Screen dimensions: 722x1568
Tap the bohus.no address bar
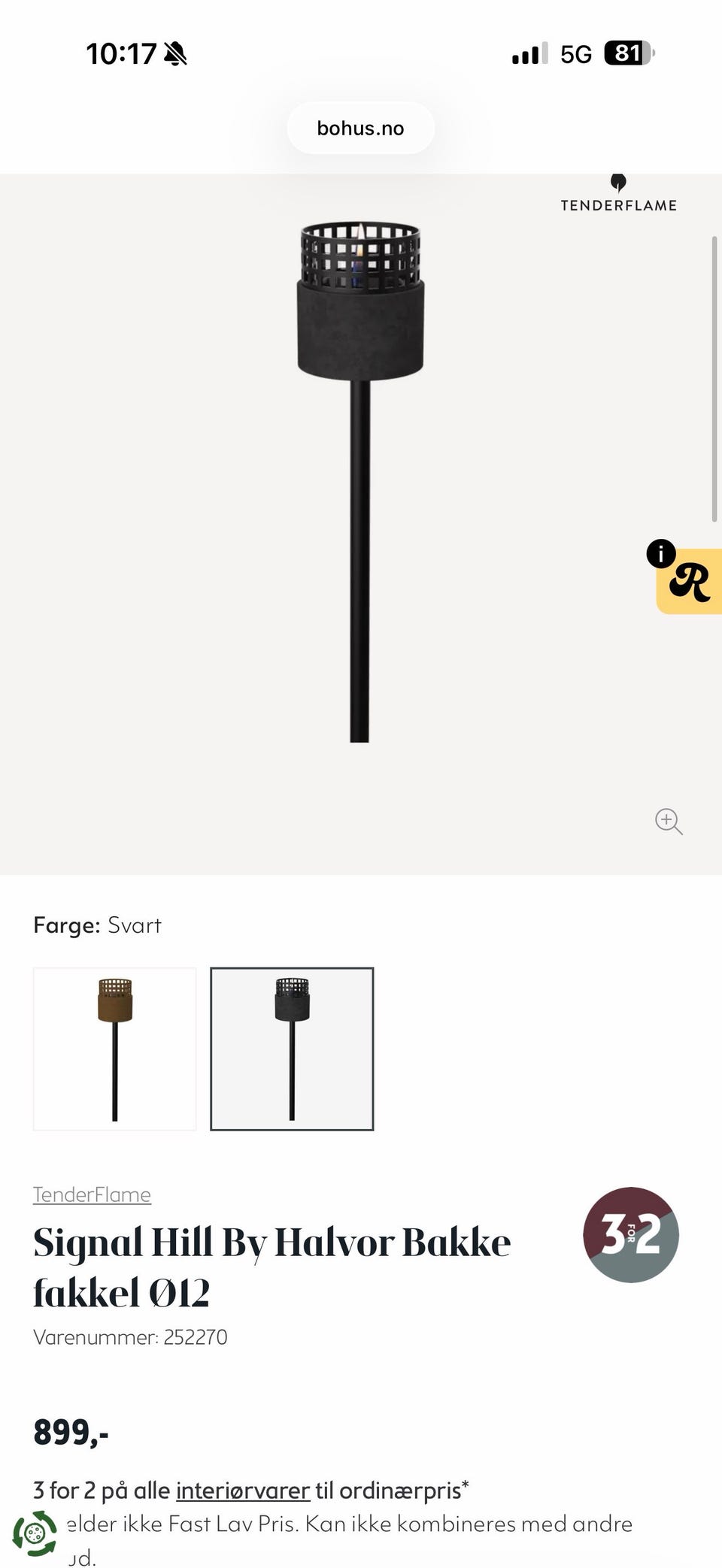[x=360, y=129]
